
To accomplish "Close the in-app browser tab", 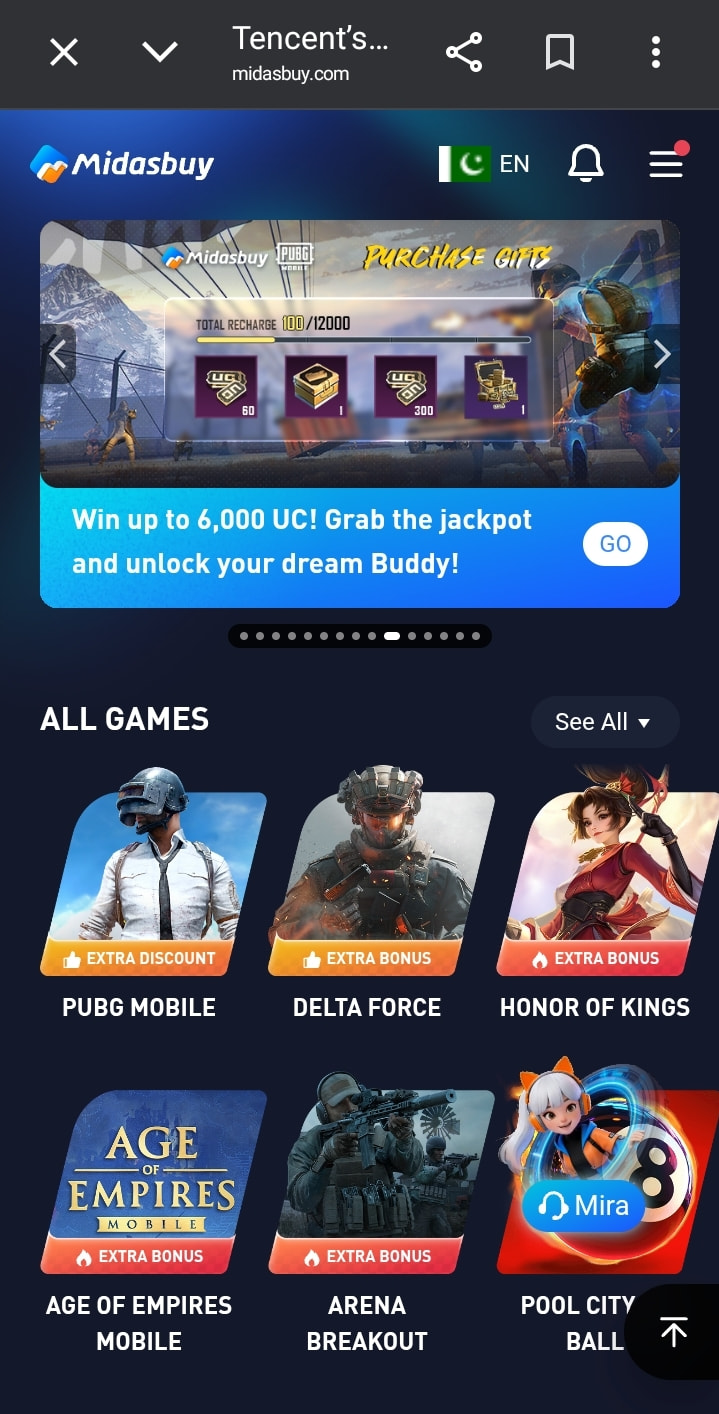I will pyautogui.click(x=64, y=52).
